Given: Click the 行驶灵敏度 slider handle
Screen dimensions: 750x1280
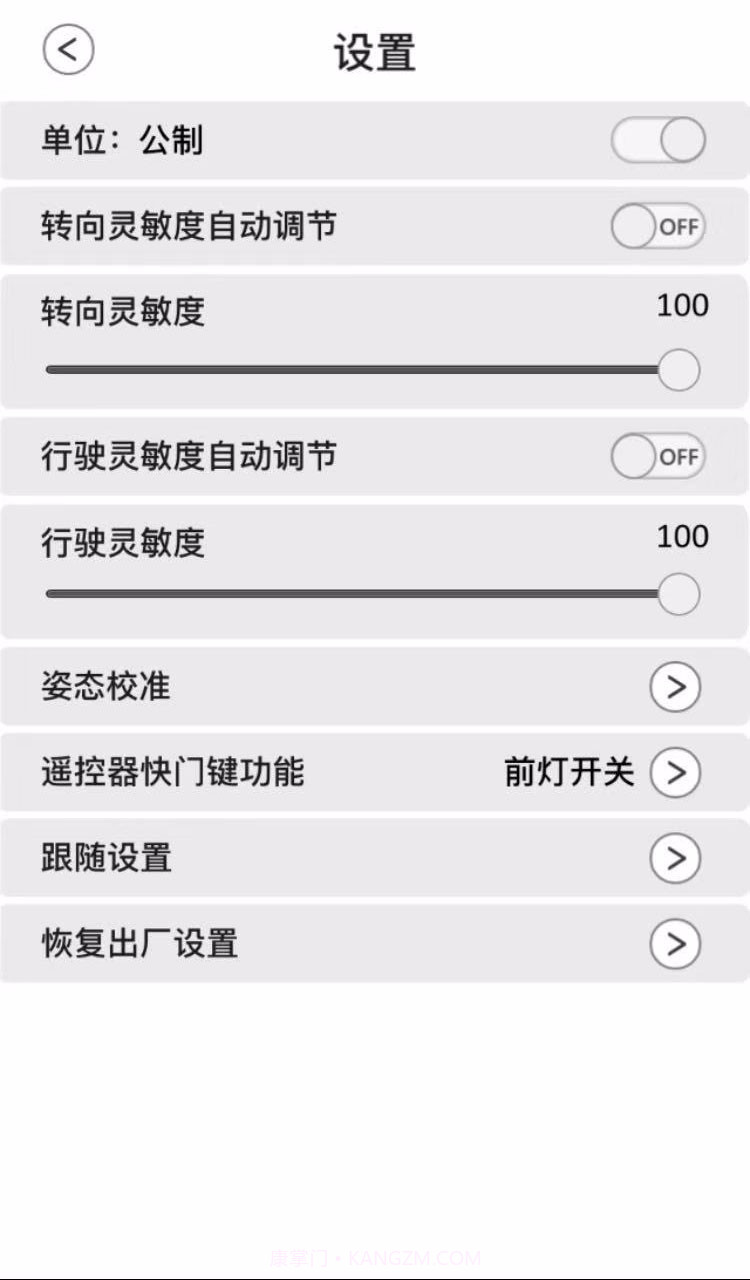Looking at the screenshot, I should click(678, 593).
